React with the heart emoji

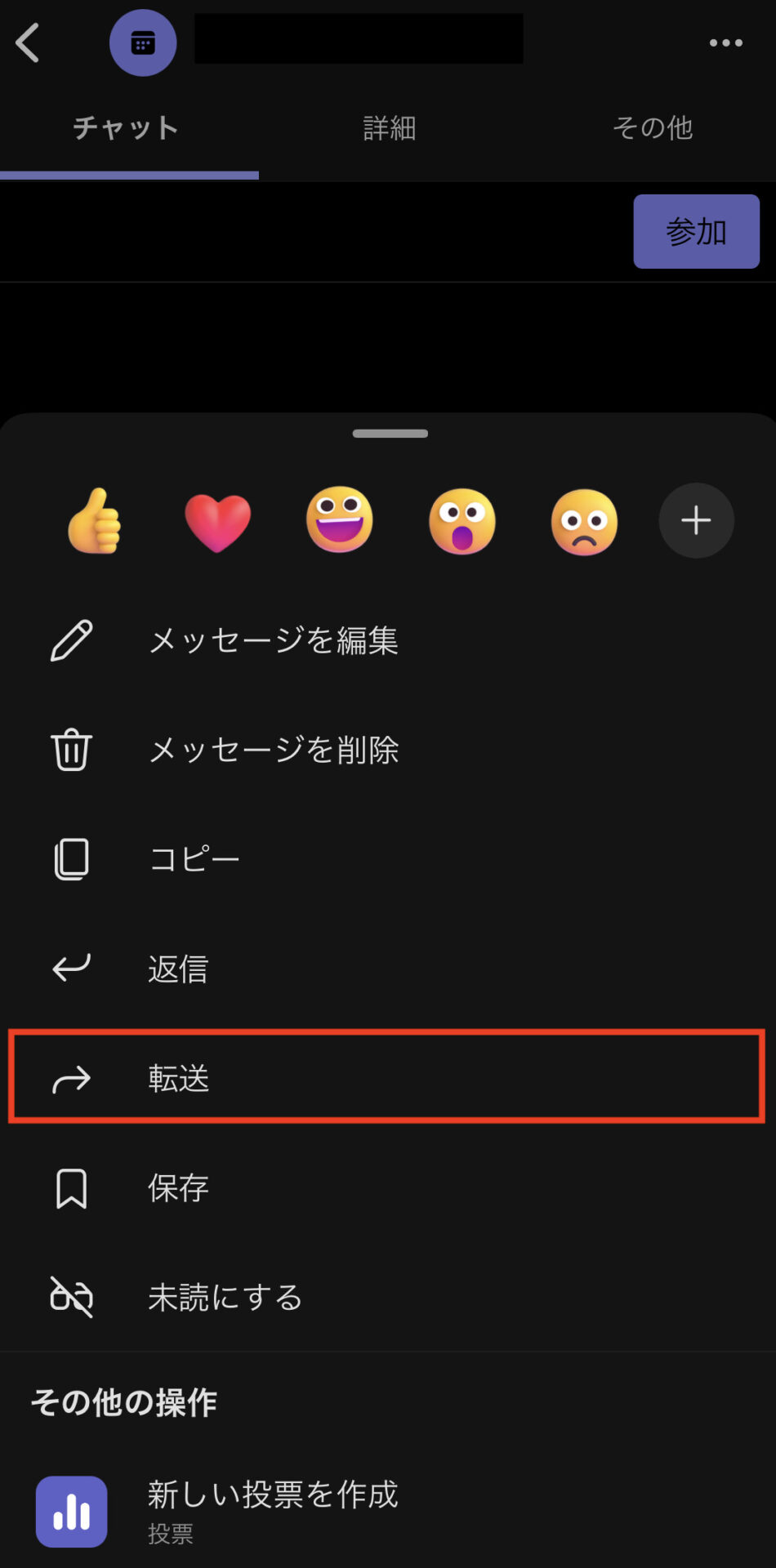tap(217, 520)
